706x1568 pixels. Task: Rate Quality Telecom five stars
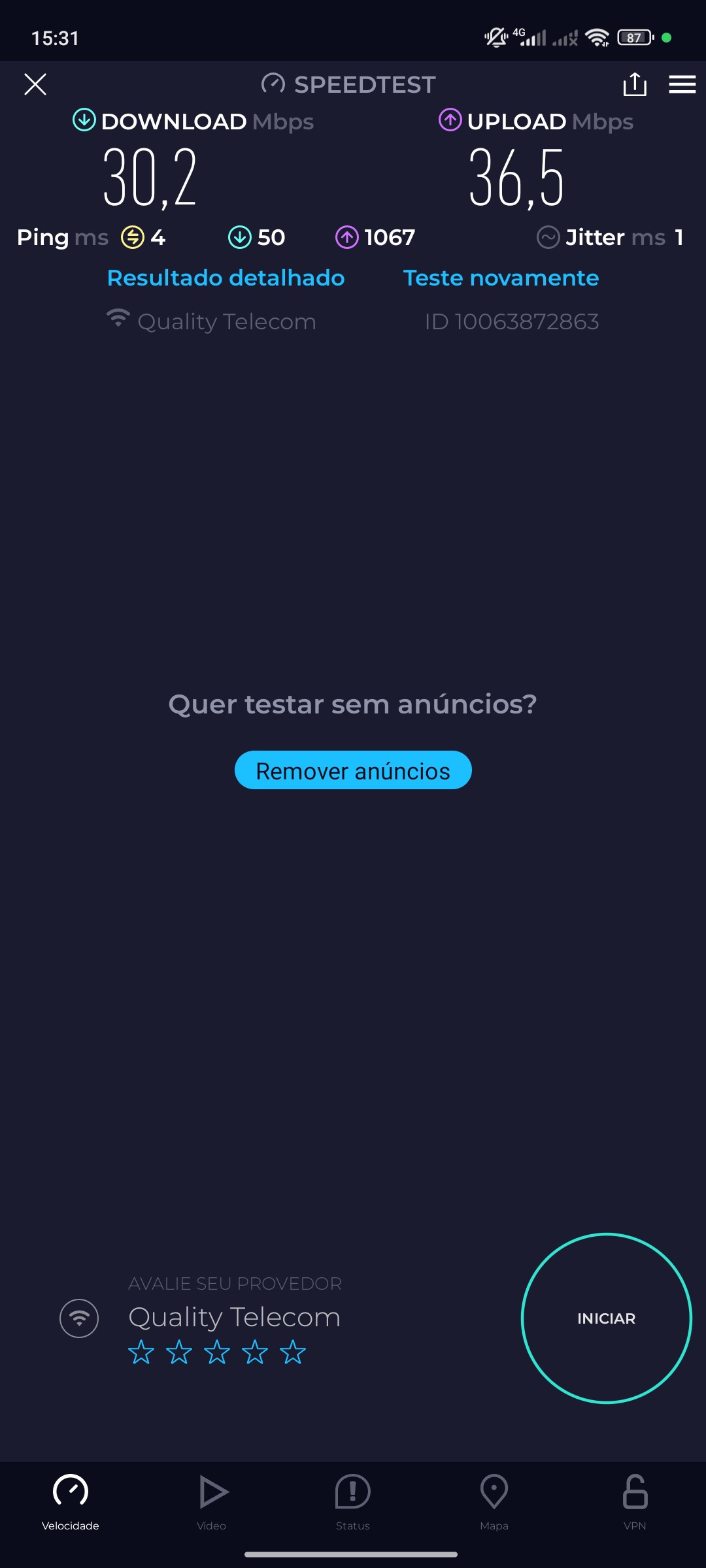click(293, 1352)
